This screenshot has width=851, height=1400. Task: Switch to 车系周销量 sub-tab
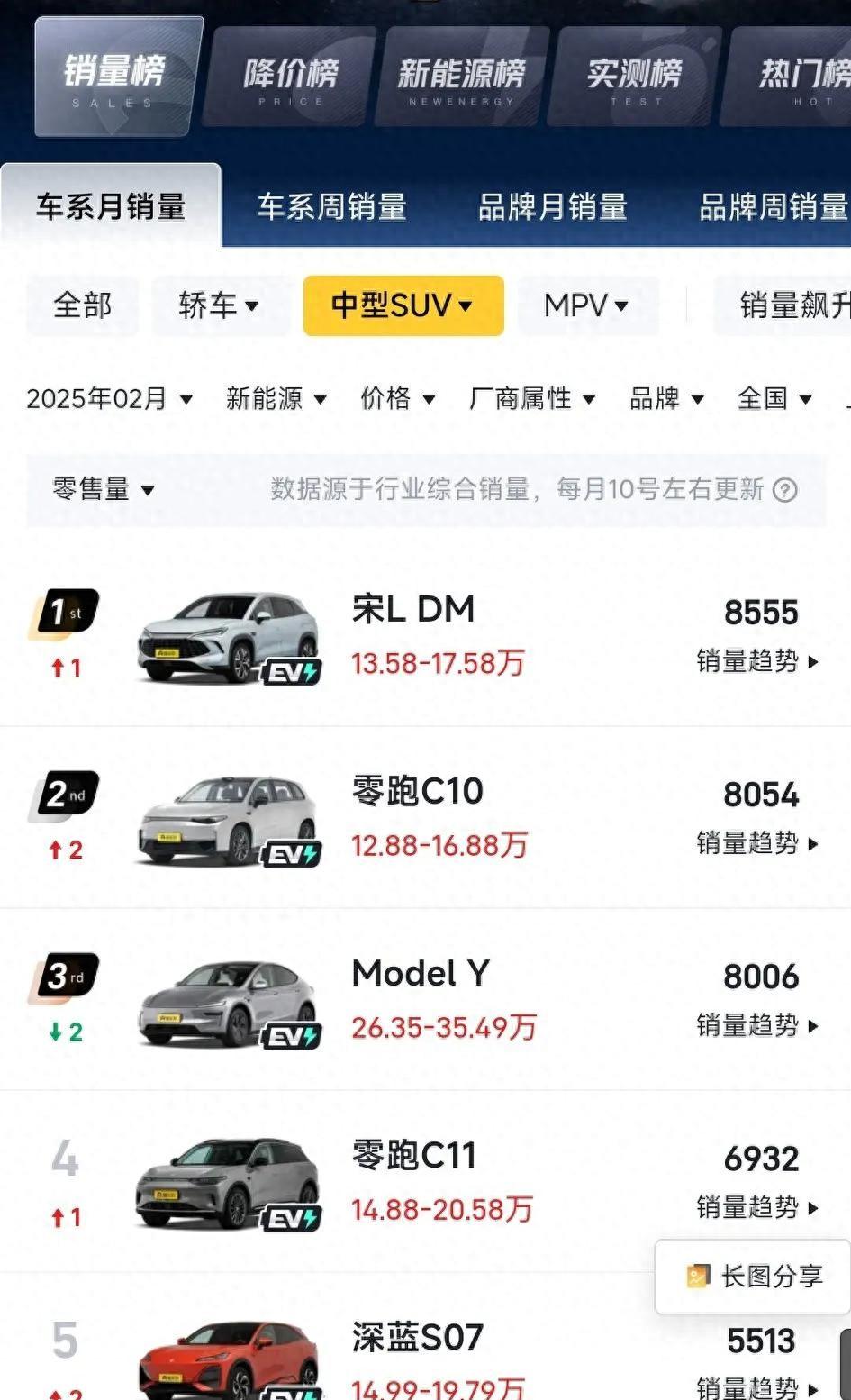[x=331, y=207]
